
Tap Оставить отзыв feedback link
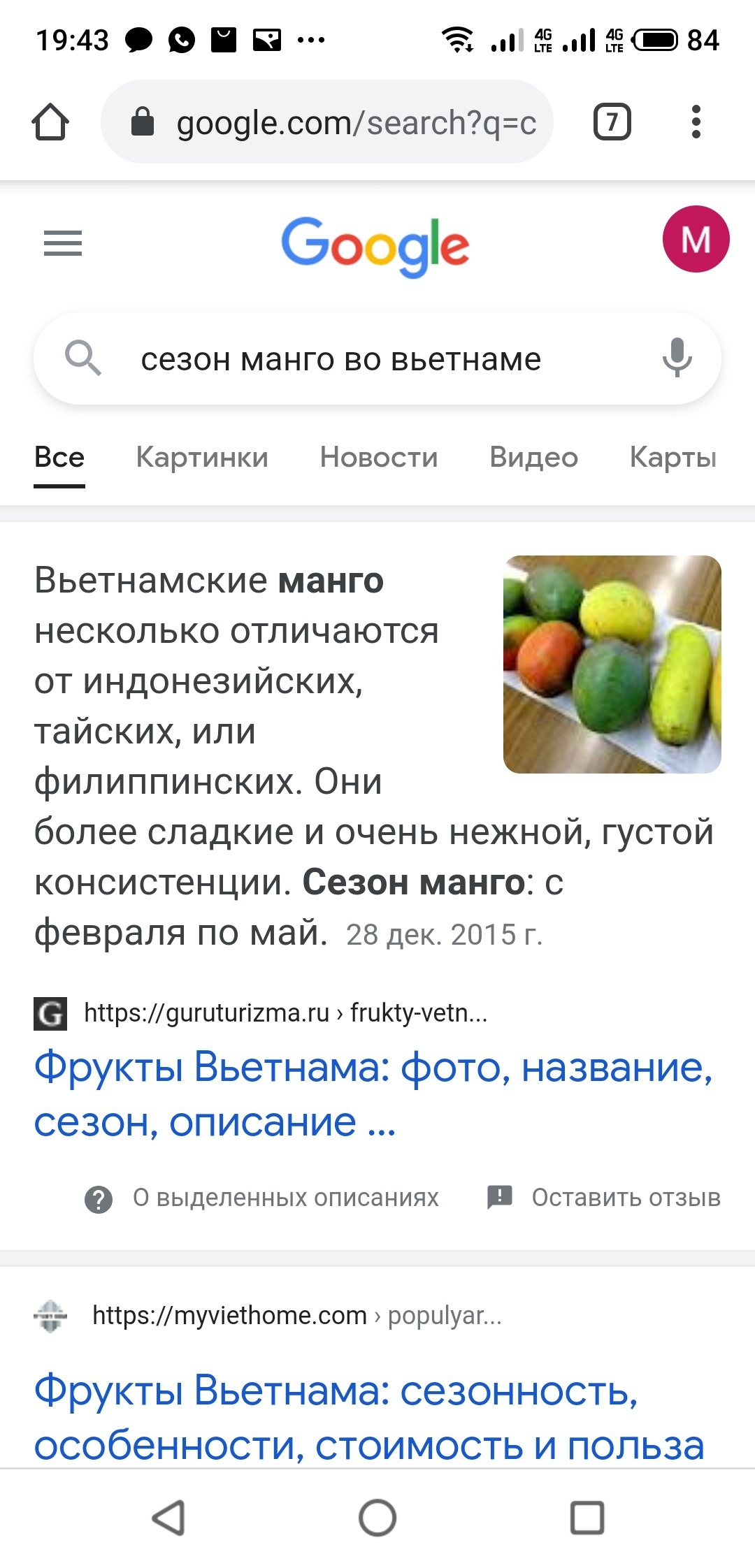coord(625,1198)
